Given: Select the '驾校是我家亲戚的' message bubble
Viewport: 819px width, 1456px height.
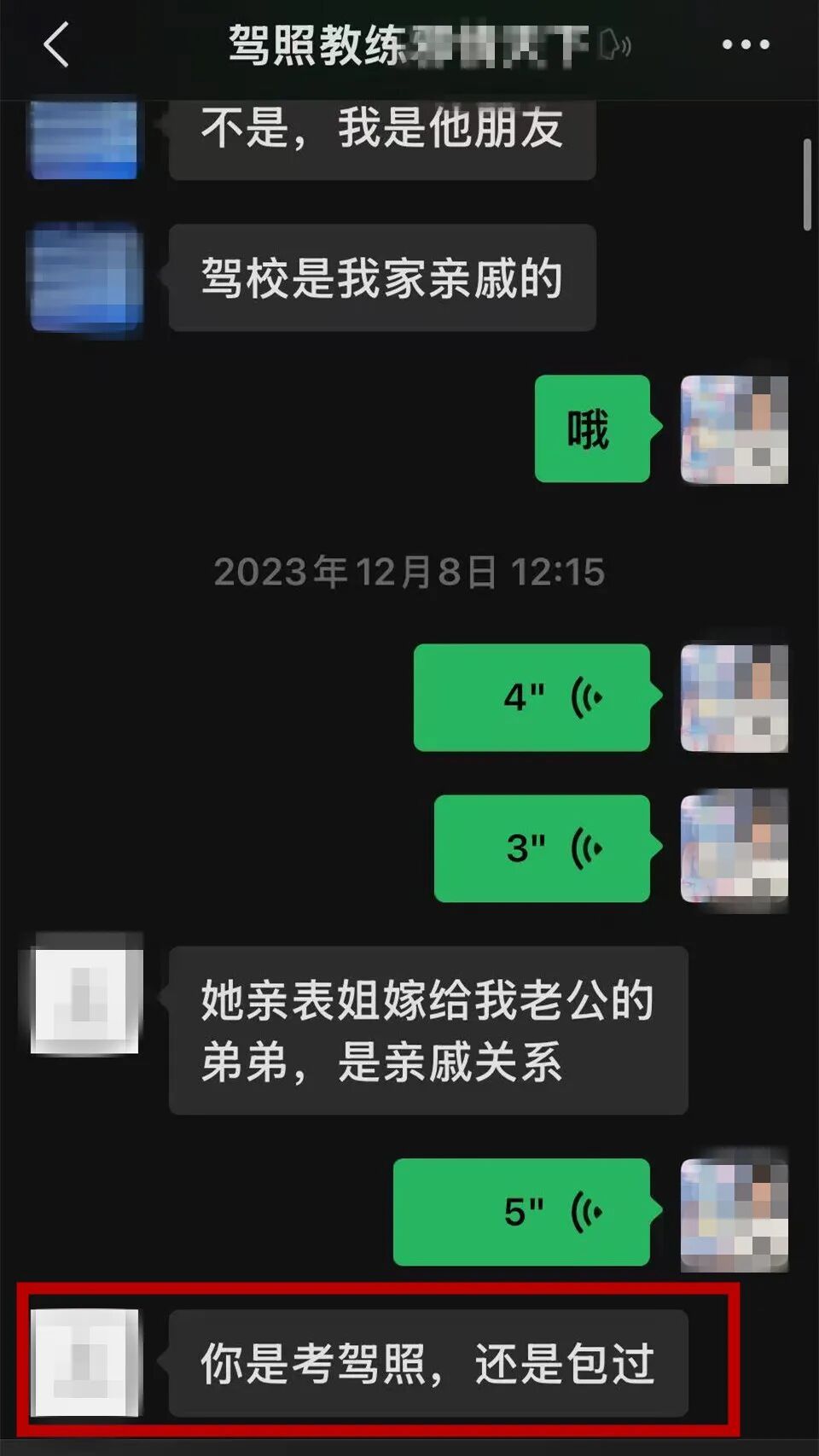Looking at the screenshot, I should (380, 277).
